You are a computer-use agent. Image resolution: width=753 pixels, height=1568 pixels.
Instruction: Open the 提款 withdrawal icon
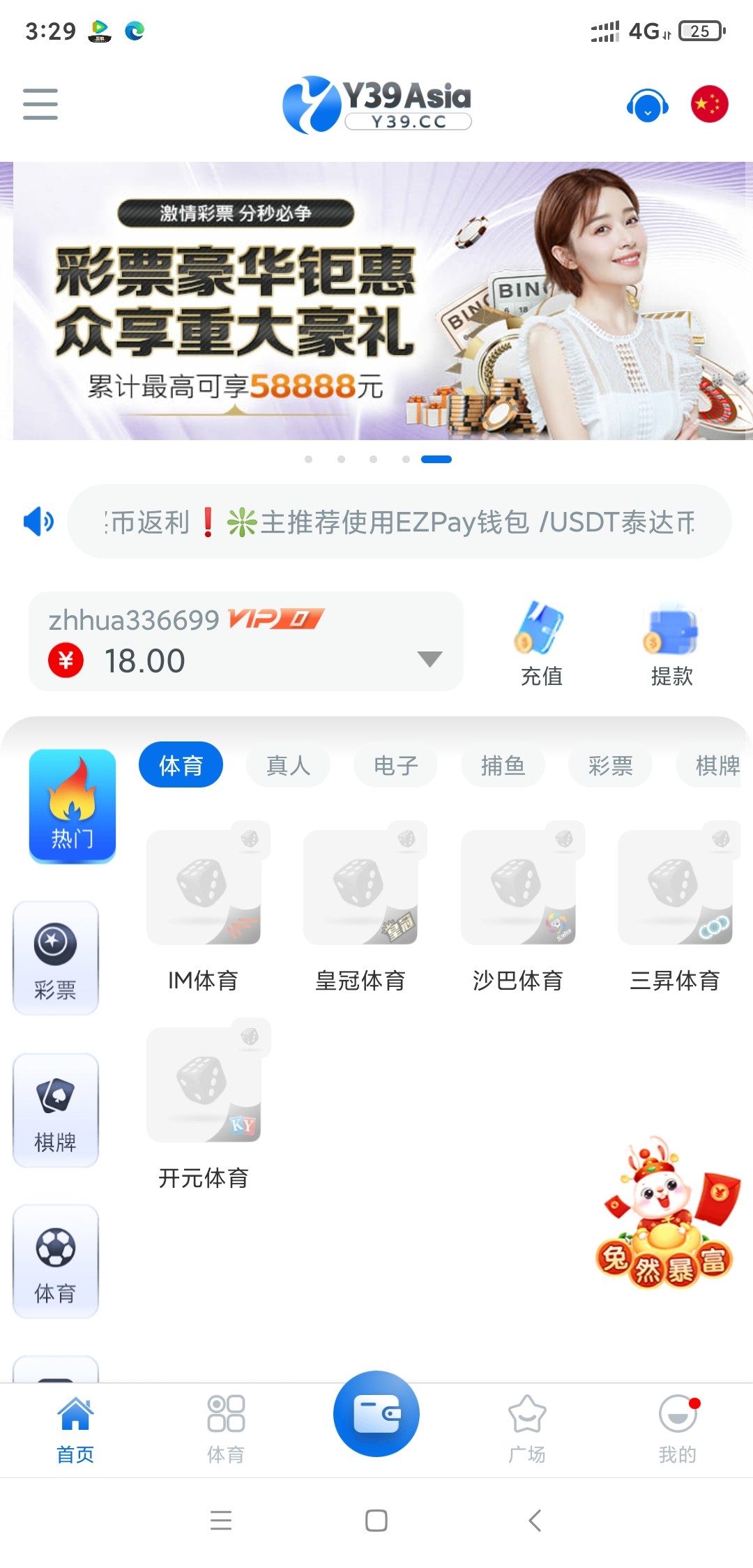tap(671, 642)
